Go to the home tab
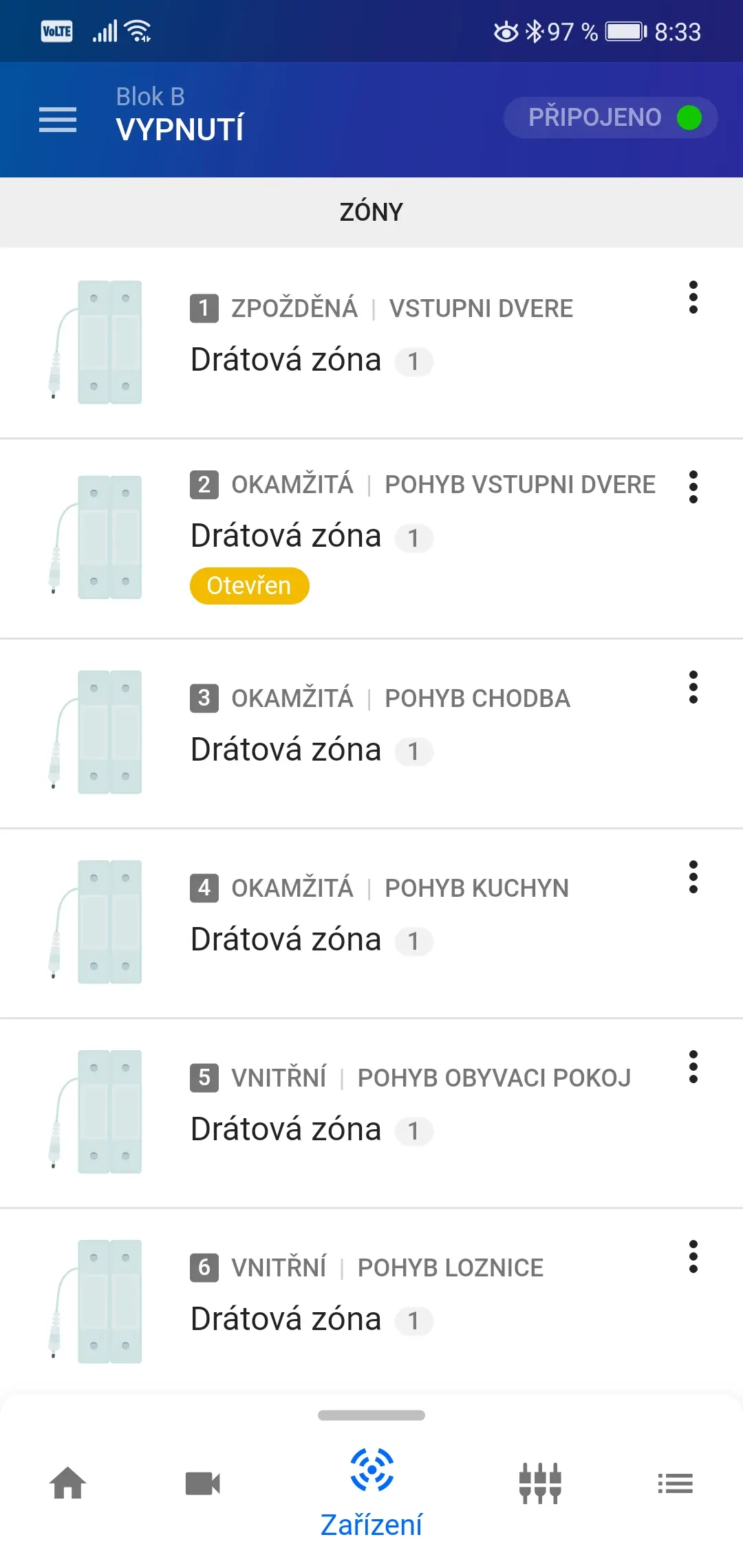 click(68, 1483)
